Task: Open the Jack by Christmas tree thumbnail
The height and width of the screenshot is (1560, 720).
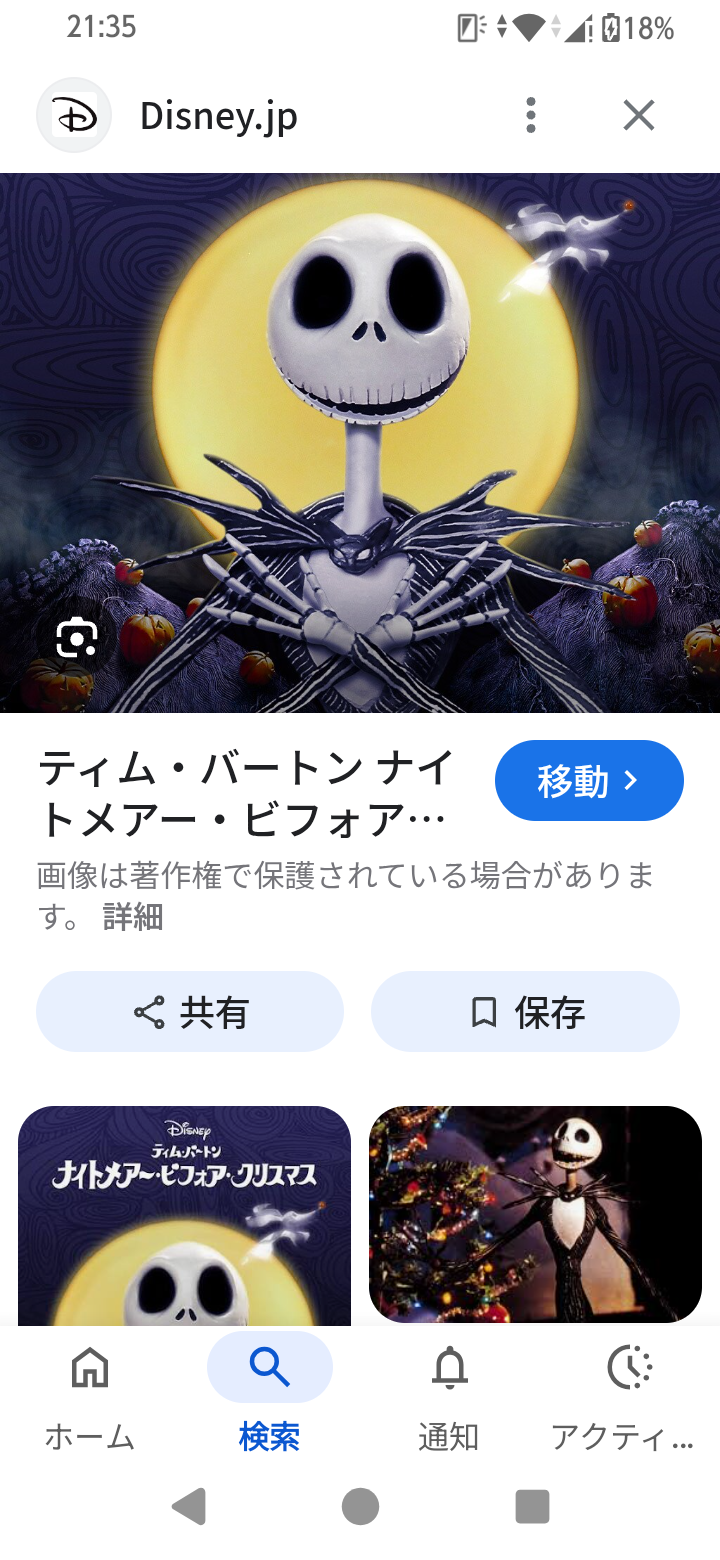Action: (x=535, y=1214)
